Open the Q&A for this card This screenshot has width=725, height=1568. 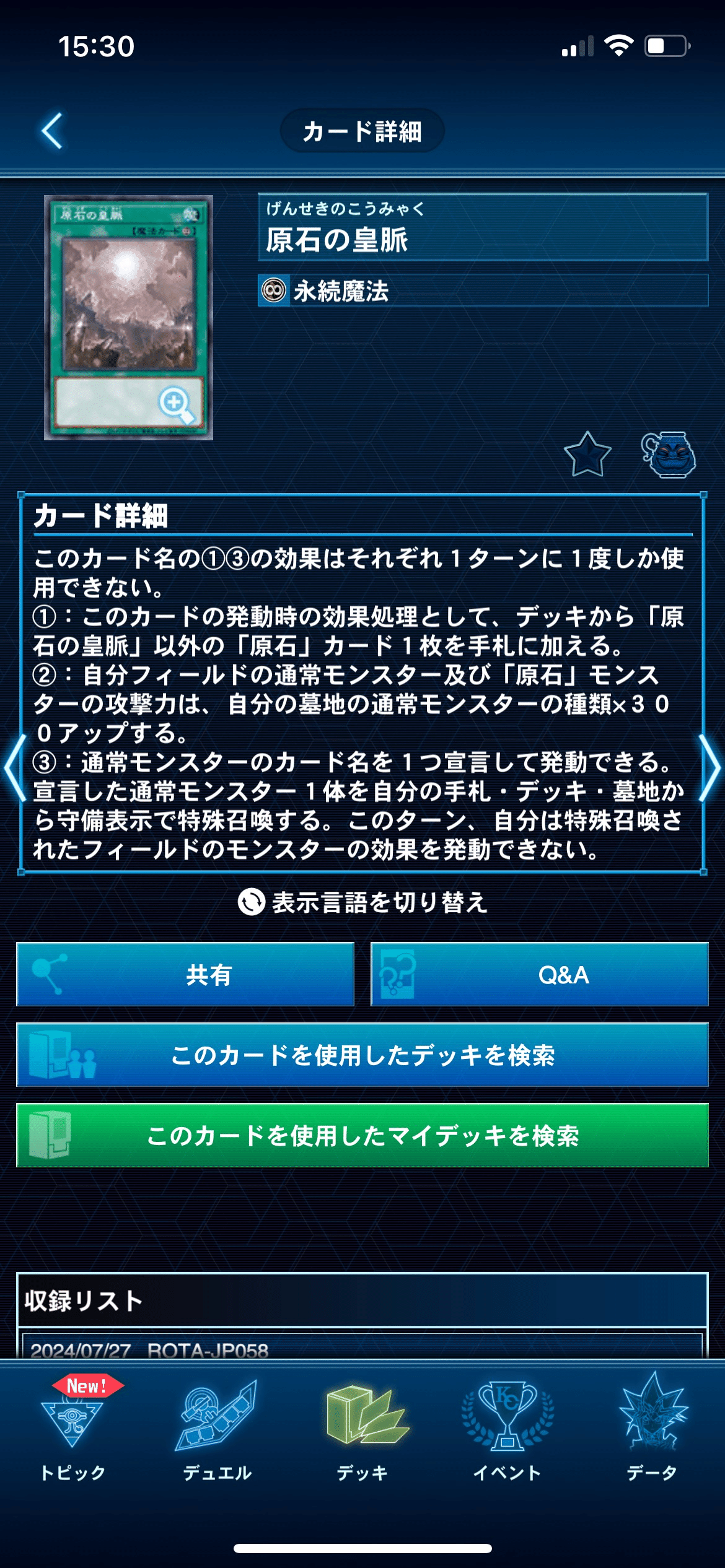[x=539, y=975]
